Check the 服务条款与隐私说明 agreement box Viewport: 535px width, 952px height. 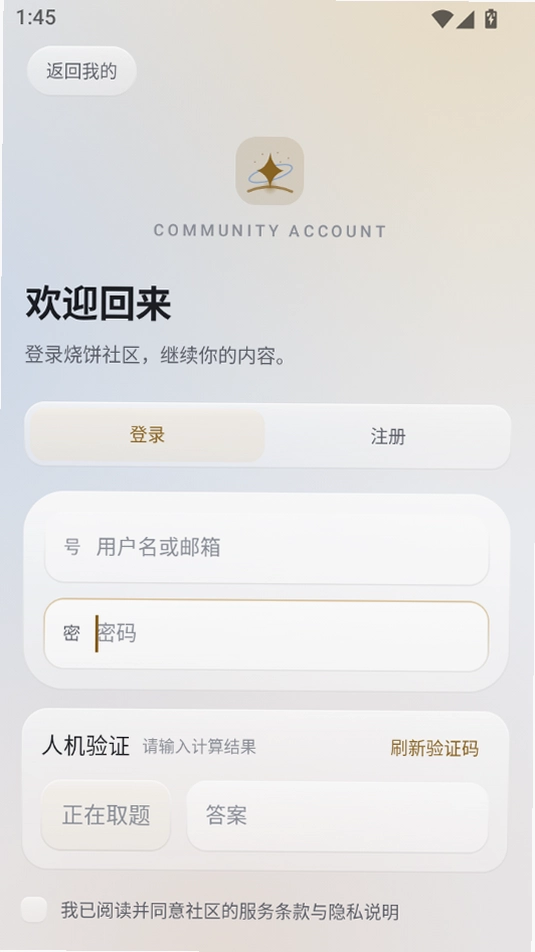tap(34, 910)
